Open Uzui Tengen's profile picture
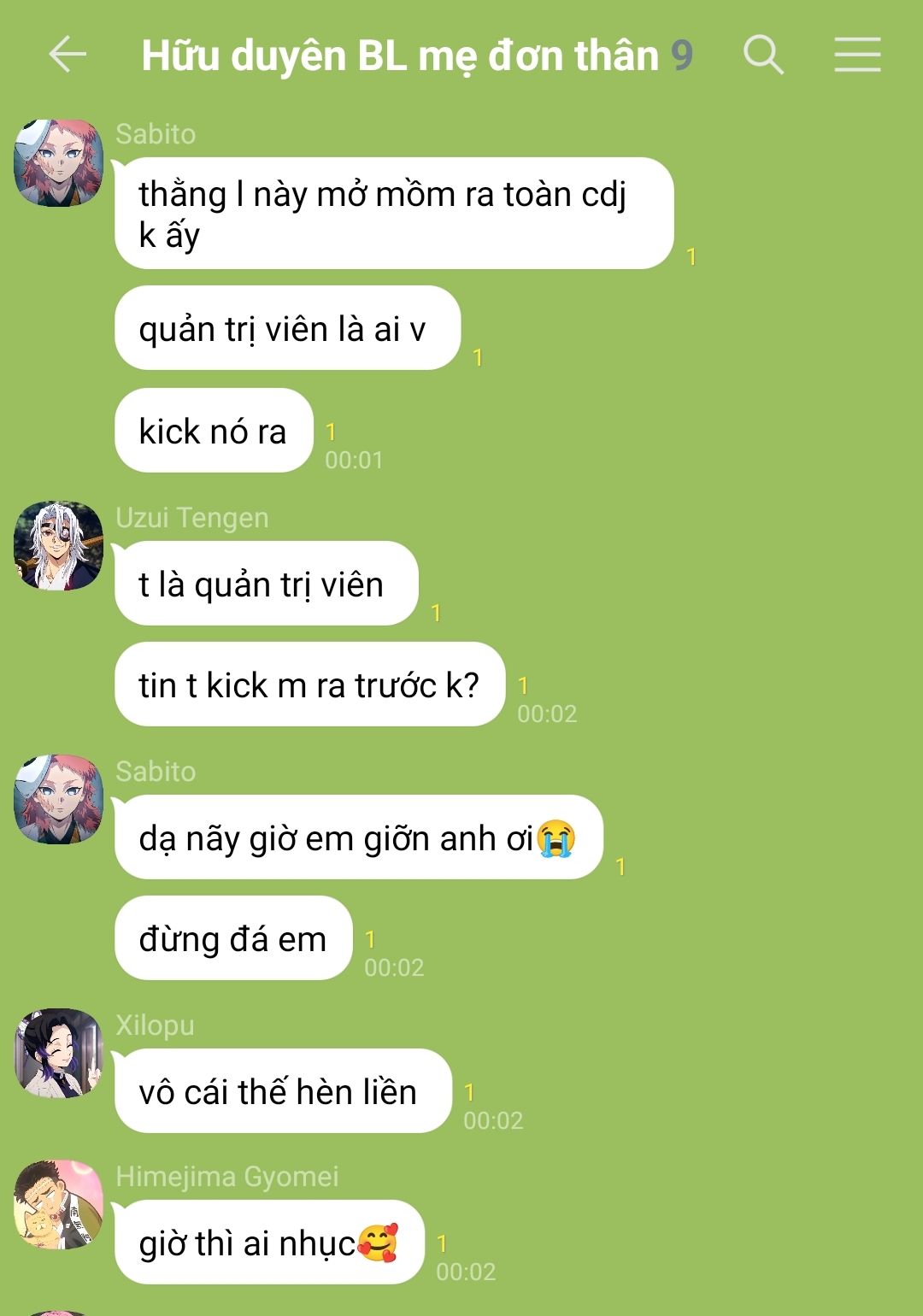Image resolution: width=923 pixels, height=1316 pixels. click(x=58, y=546)
